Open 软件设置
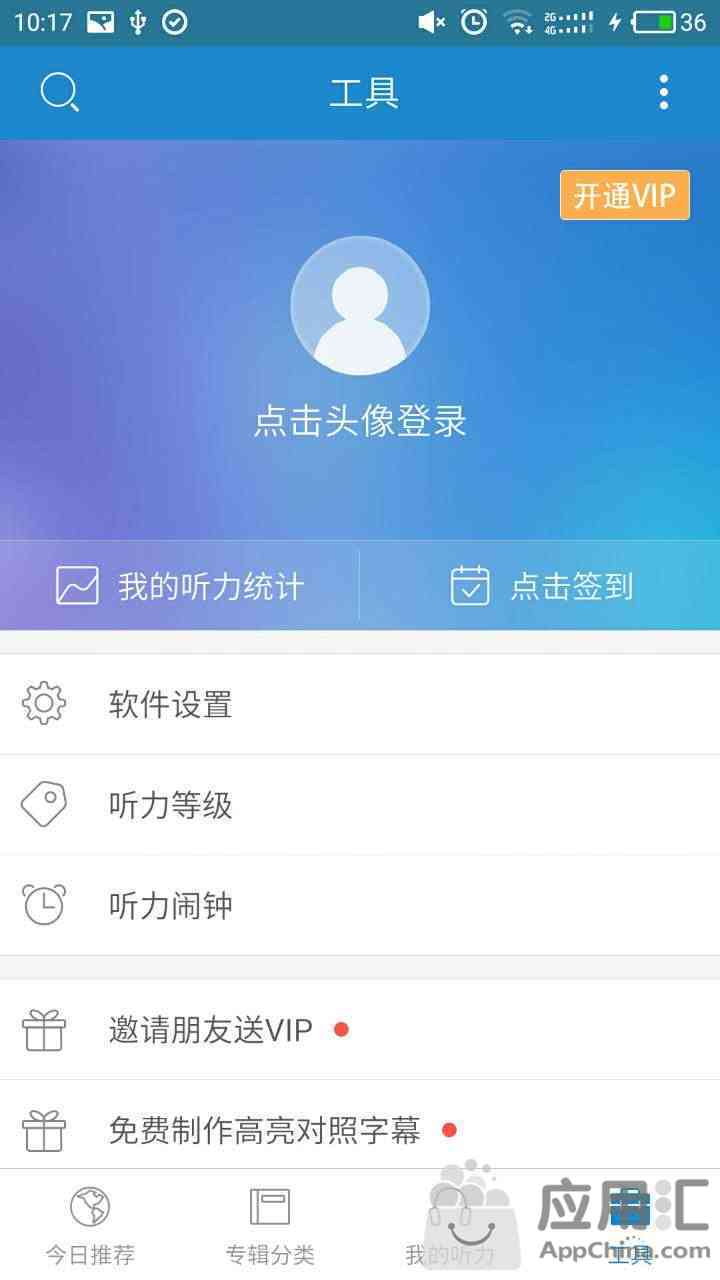The width and height of the screenshot is (720, 1280). coord(360,705)
